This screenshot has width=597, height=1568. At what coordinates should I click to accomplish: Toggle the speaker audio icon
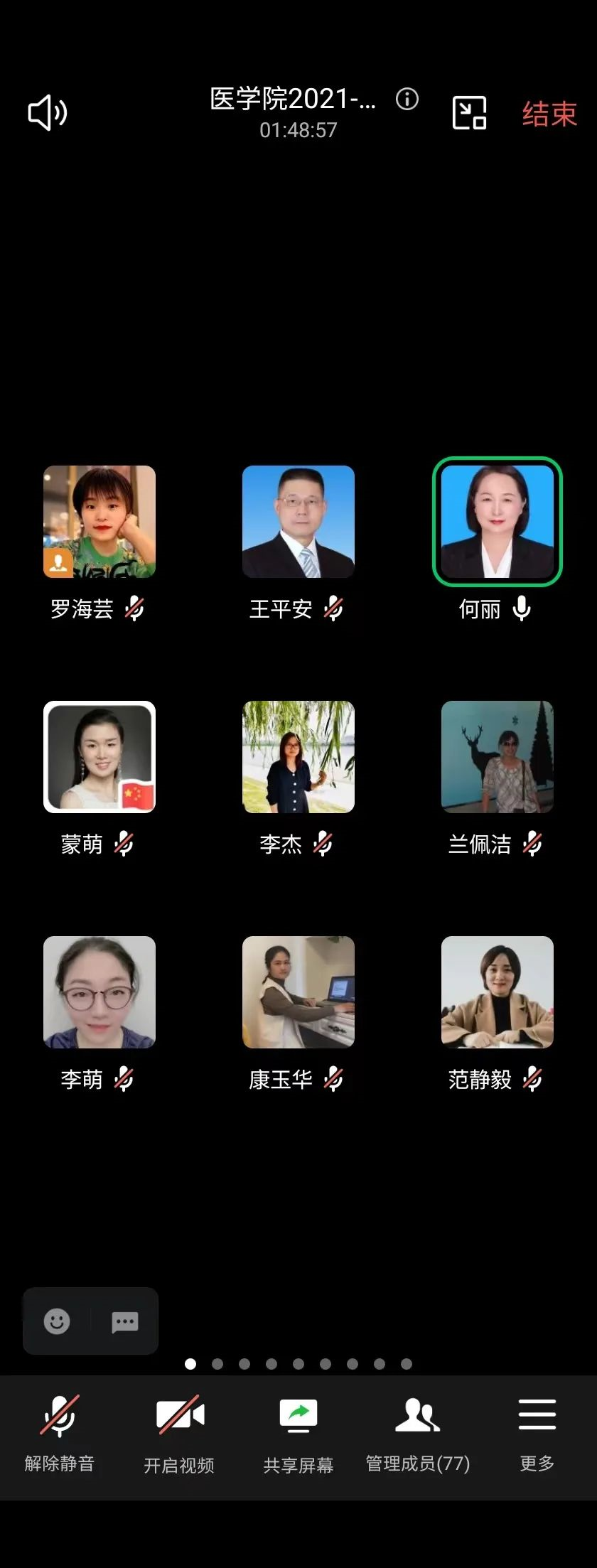pos(47,112)
